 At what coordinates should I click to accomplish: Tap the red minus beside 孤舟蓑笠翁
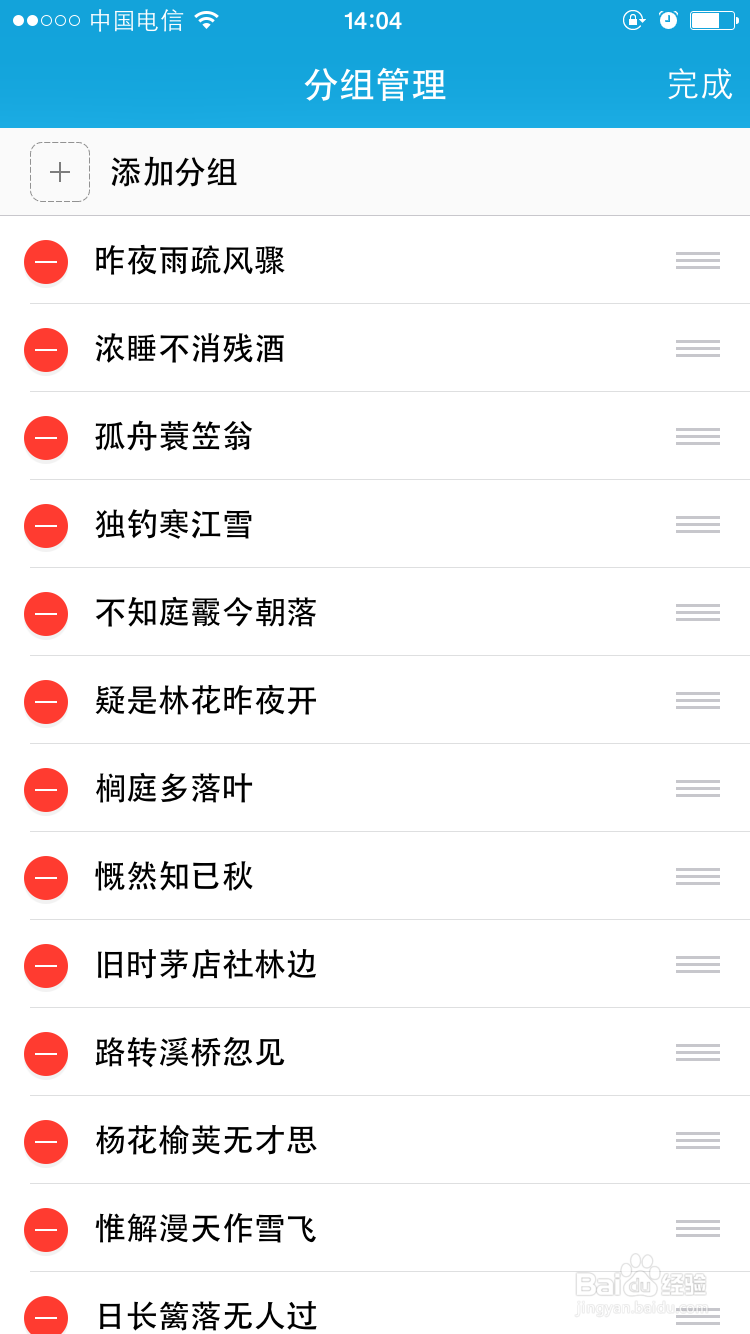click(46, 438)
